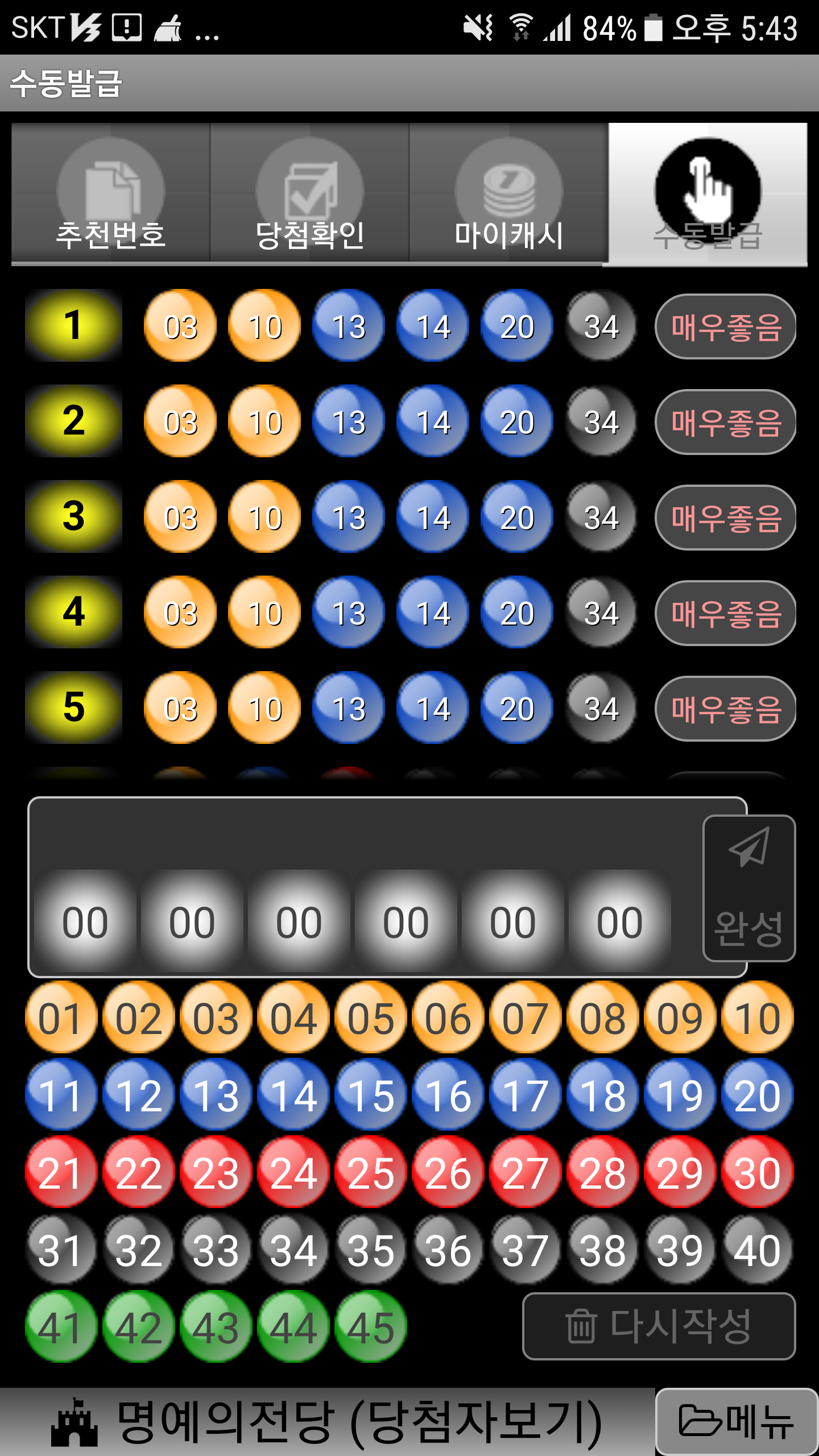Pick number 42 ball

(138, 1327)
